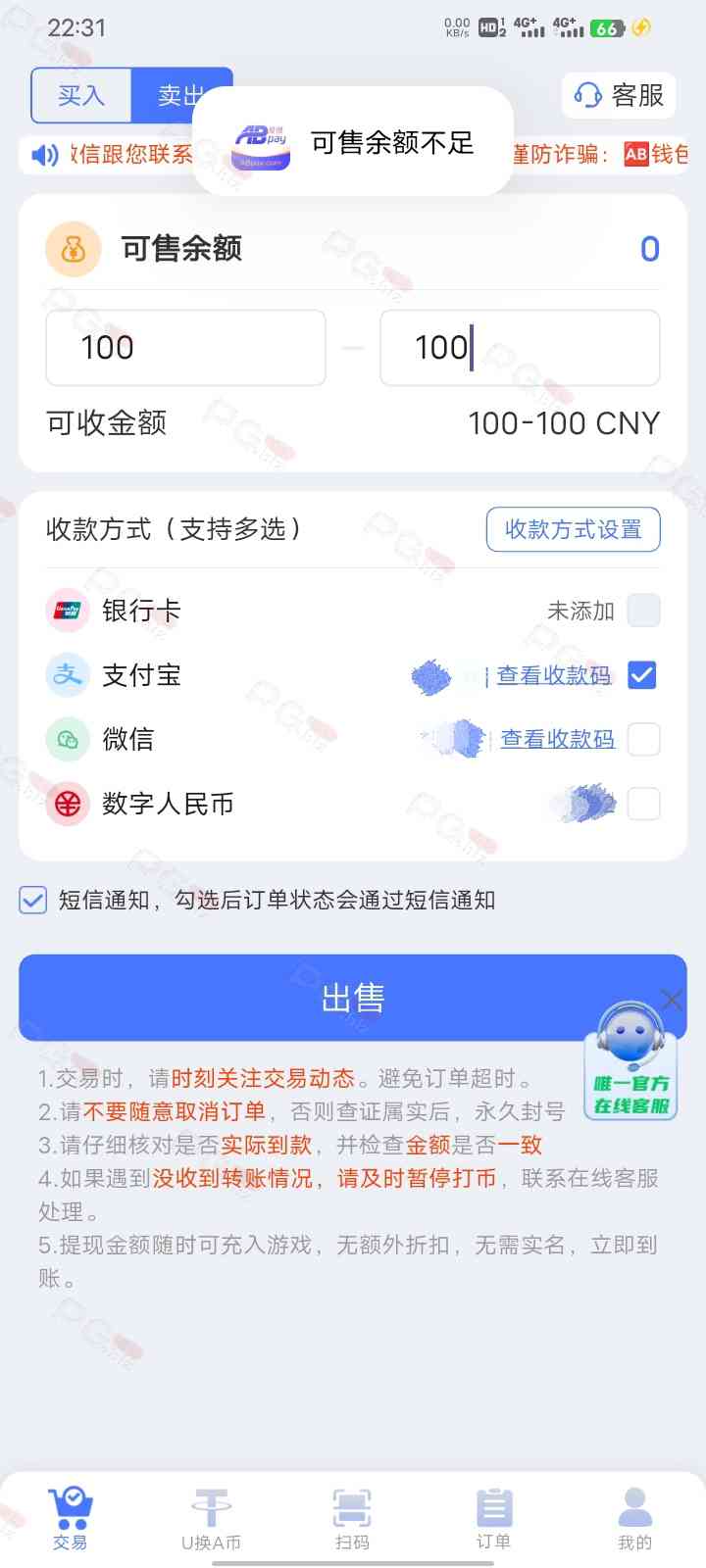Open 收款方式设置
The width and height of the screenshot is (706, 1568).
coord(573,530)
